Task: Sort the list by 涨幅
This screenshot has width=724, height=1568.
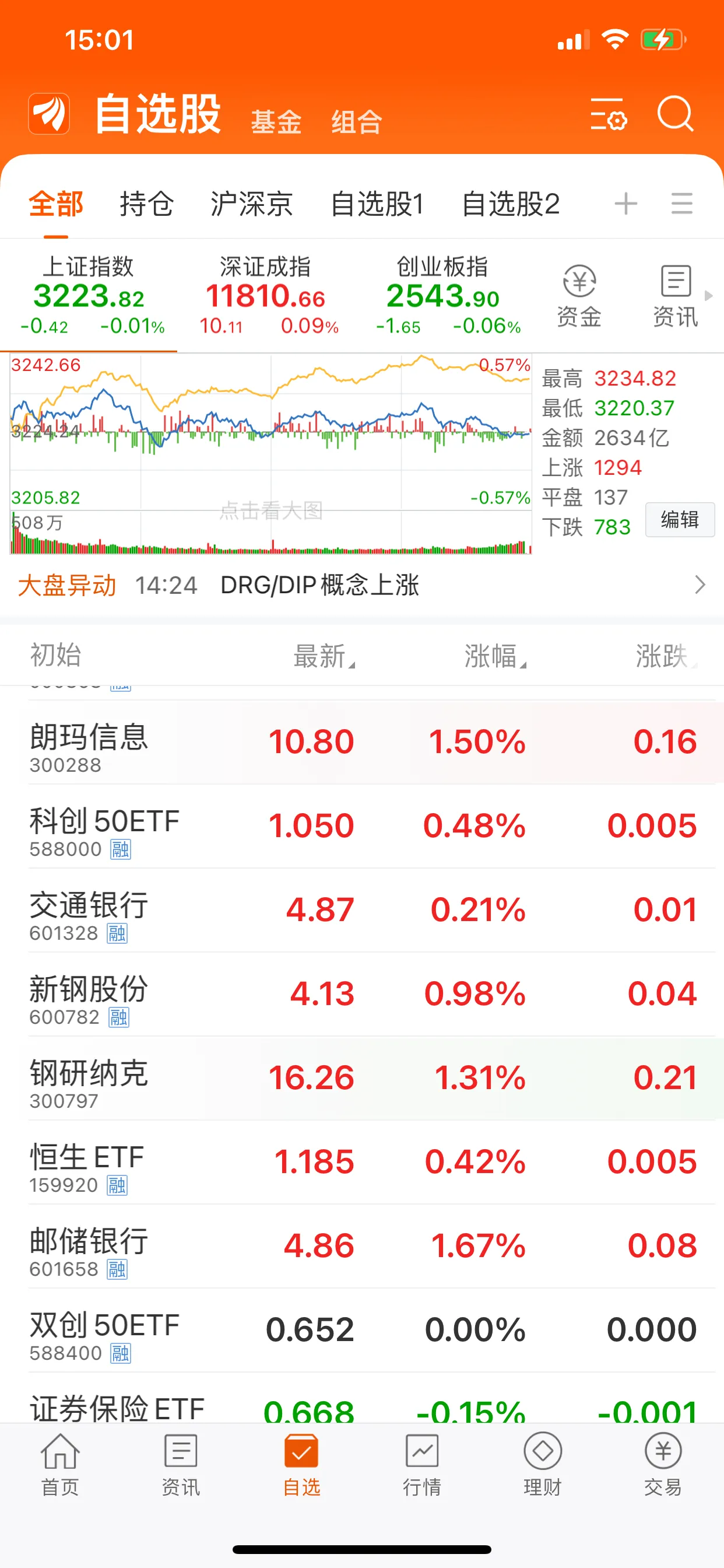Action: click(494, 656)
